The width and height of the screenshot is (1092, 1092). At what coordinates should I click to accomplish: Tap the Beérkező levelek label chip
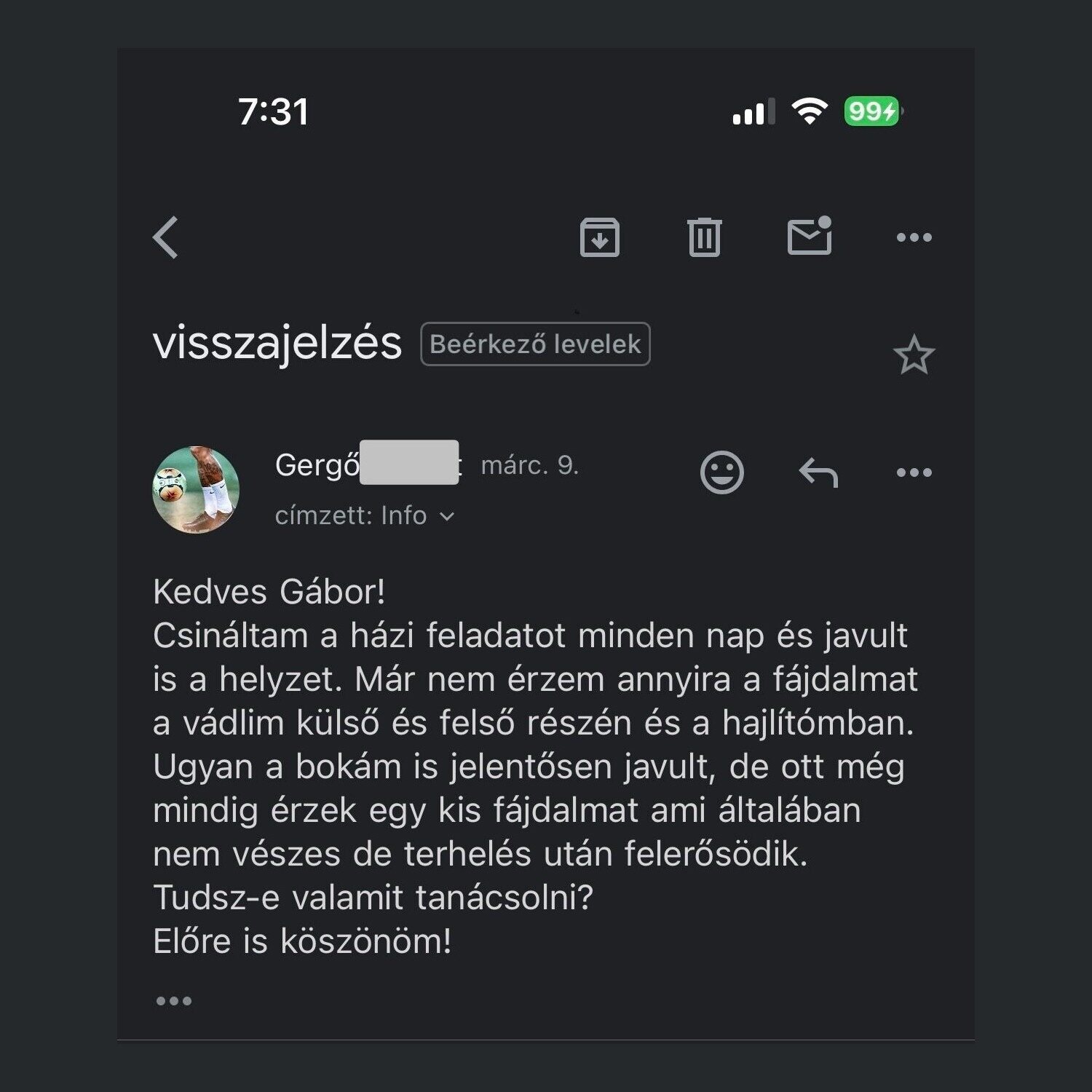click(x=535, y=344)
